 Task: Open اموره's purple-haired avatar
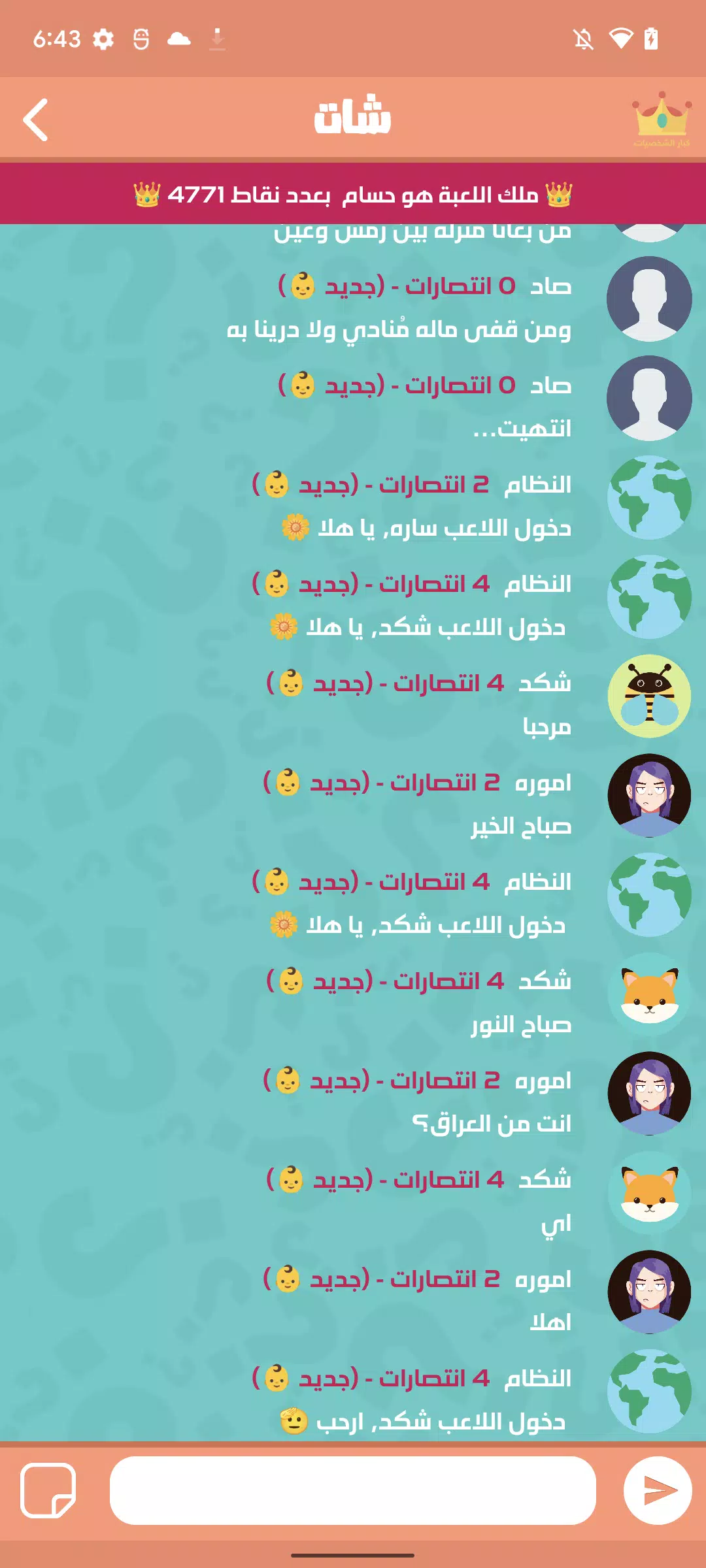[x=649, y=796]
